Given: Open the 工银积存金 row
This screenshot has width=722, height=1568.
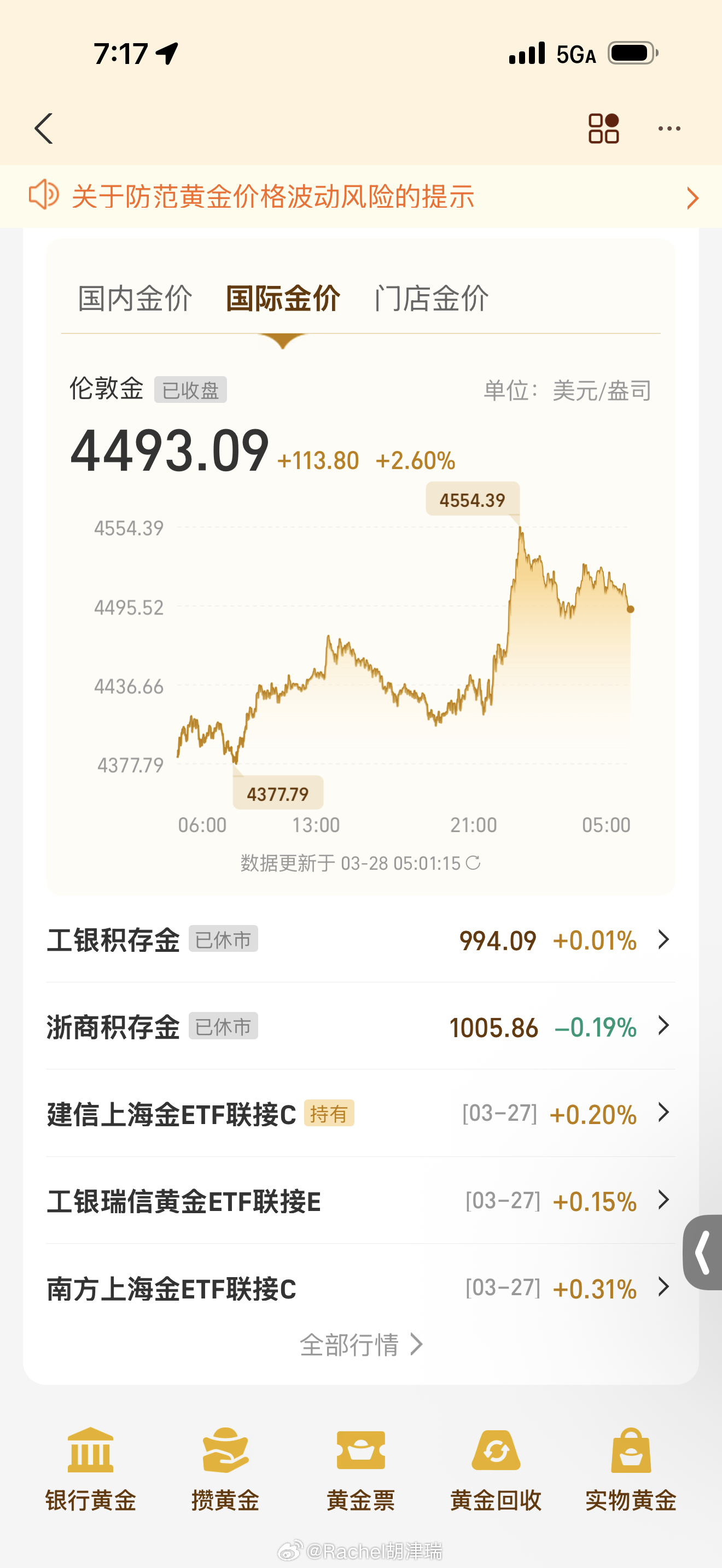Looking at the screenshot, I should [360, 940].
